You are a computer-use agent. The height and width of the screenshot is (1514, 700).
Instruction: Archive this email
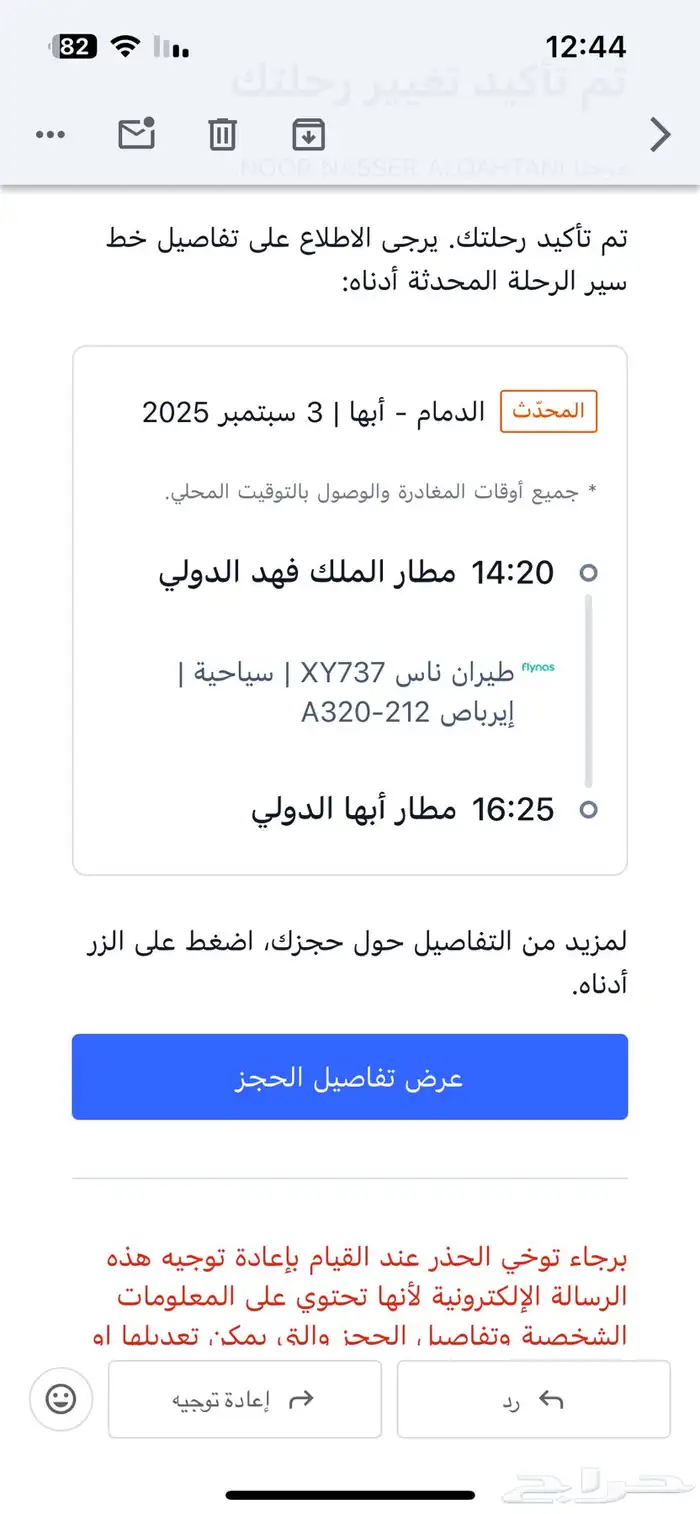point(309,134)
